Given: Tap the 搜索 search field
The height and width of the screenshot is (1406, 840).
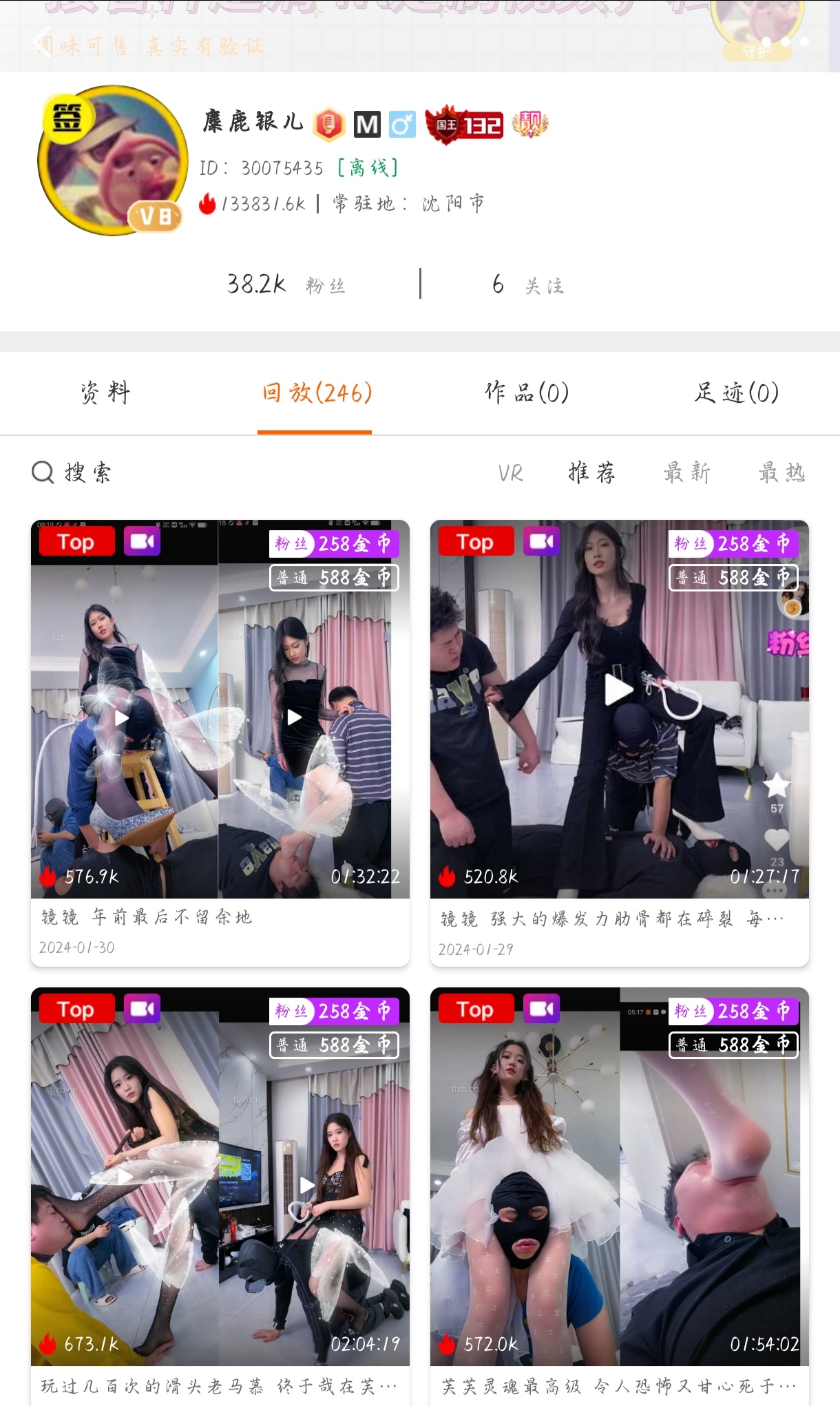Looking at the screenshot, I should 72,473.
